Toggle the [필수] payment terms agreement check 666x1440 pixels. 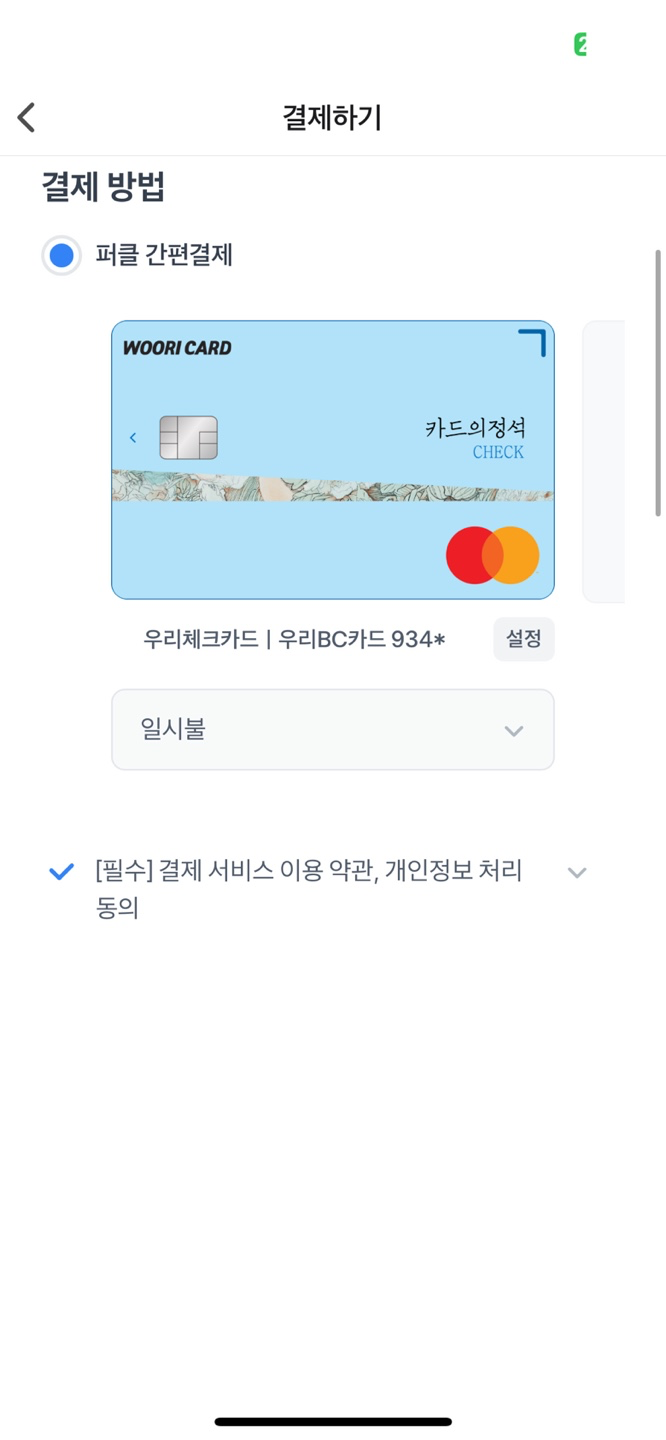pos(62,872)
